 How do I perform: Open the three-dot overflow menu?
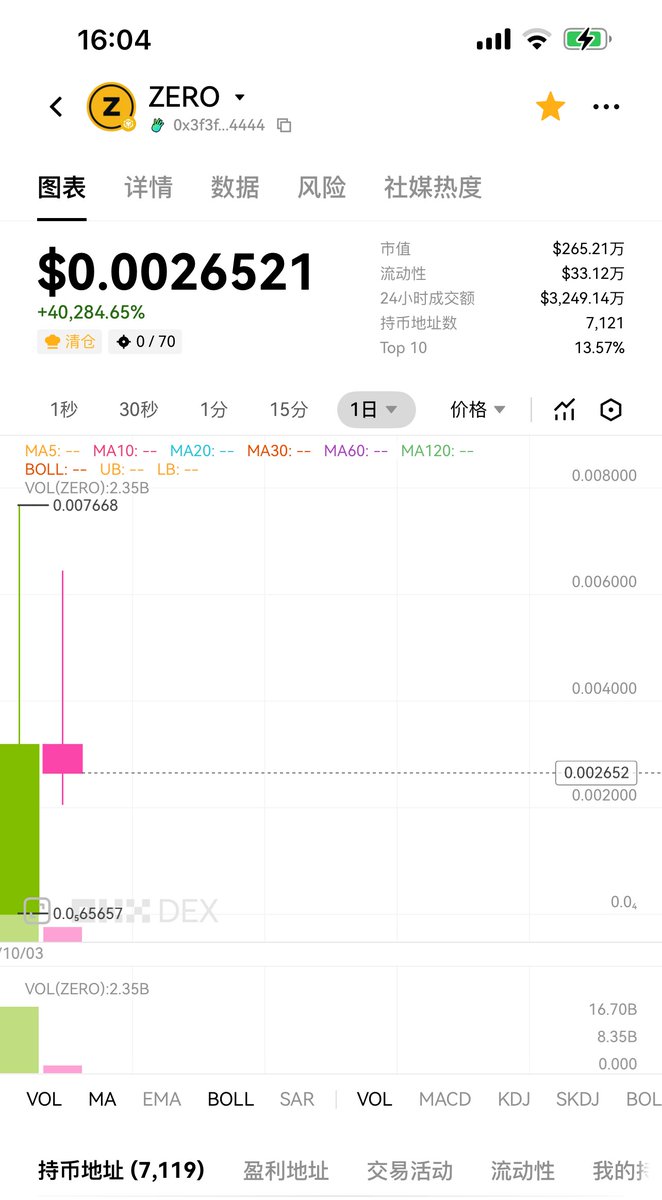pos(606,107)
